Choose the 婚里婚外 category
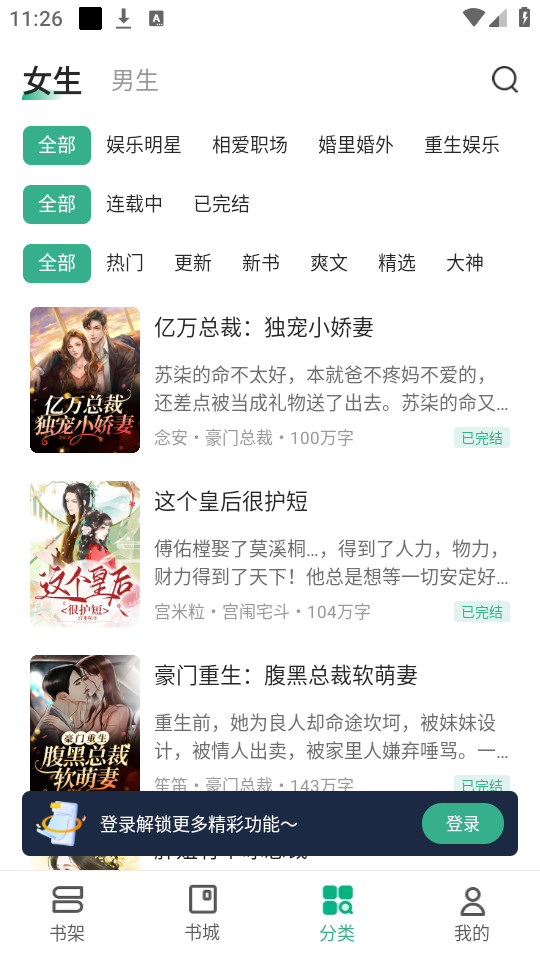540x960 pixels. pyautogui.click(x=356, y=145)
